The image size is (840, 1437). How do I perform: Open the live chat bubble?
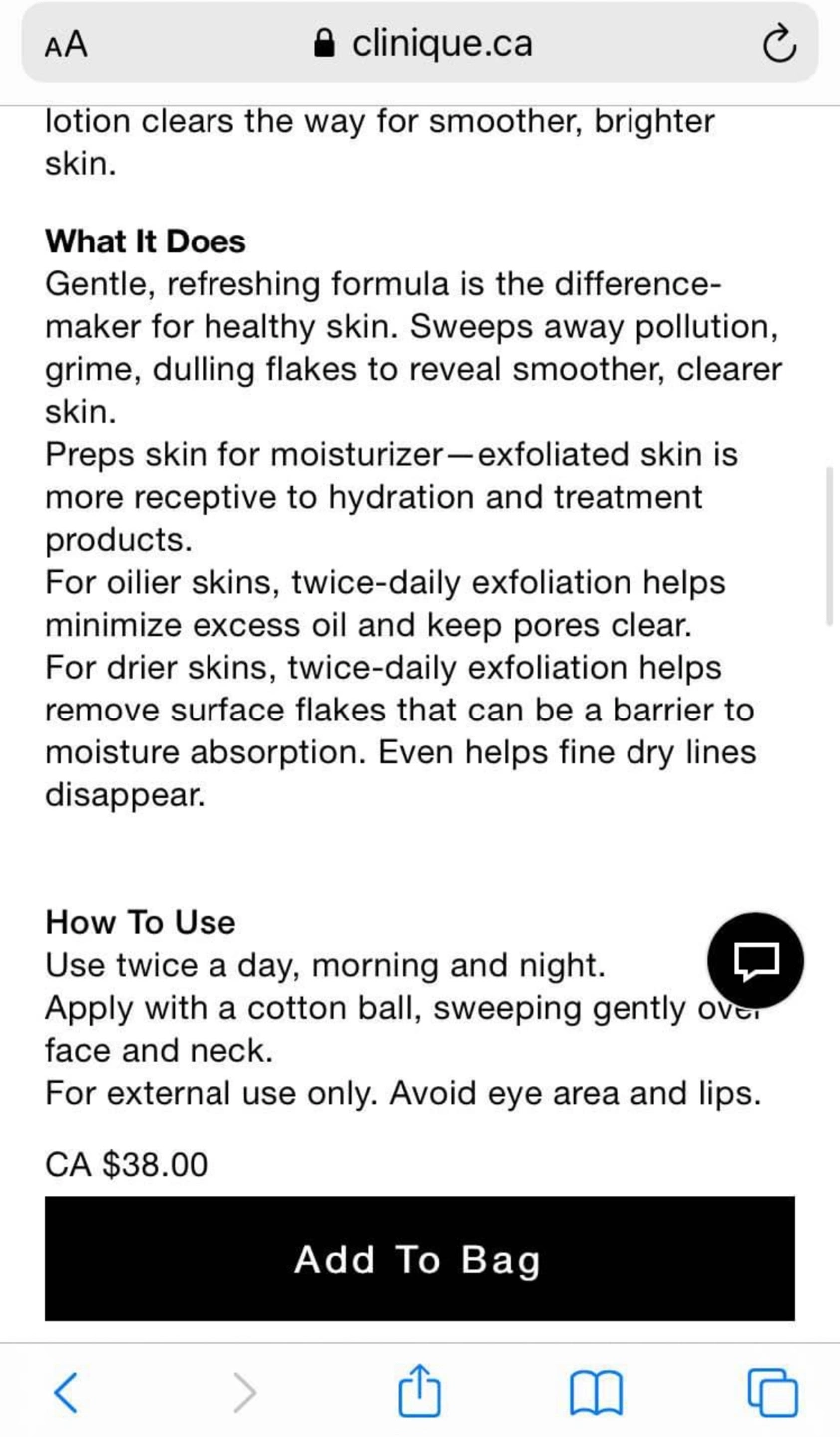click(x=755, y=960)
